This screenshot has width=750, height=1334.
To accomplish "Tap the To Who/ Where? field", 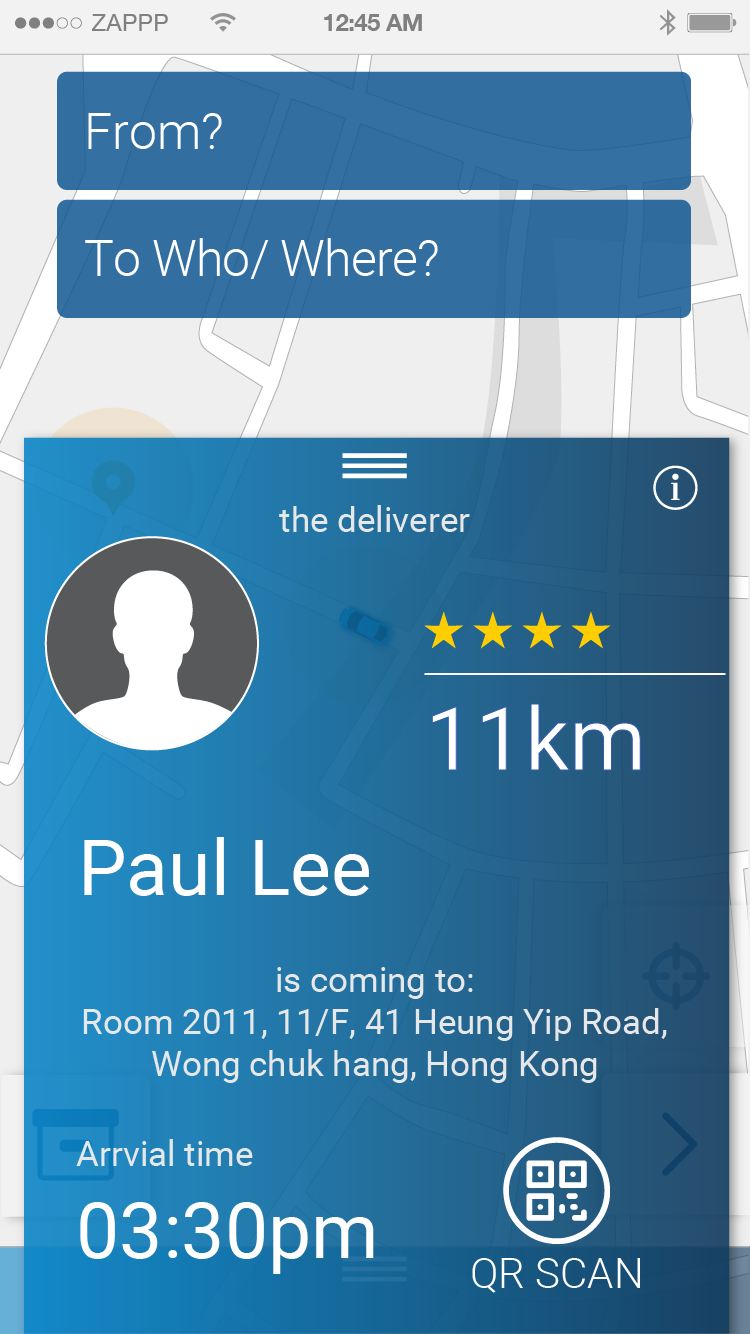I will tap(373, 259).
